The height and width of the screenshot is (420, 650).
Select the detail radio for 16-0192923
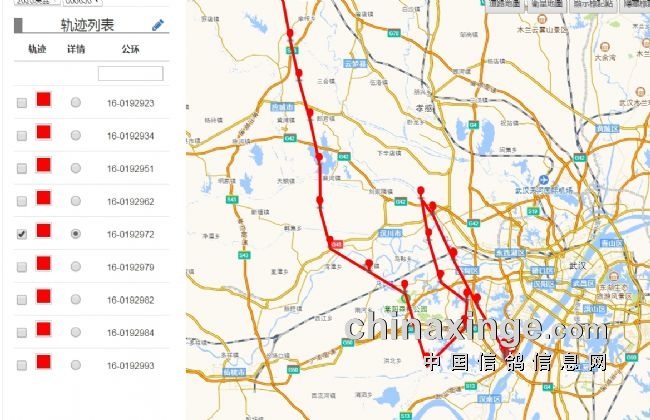[x=76, y=103]
